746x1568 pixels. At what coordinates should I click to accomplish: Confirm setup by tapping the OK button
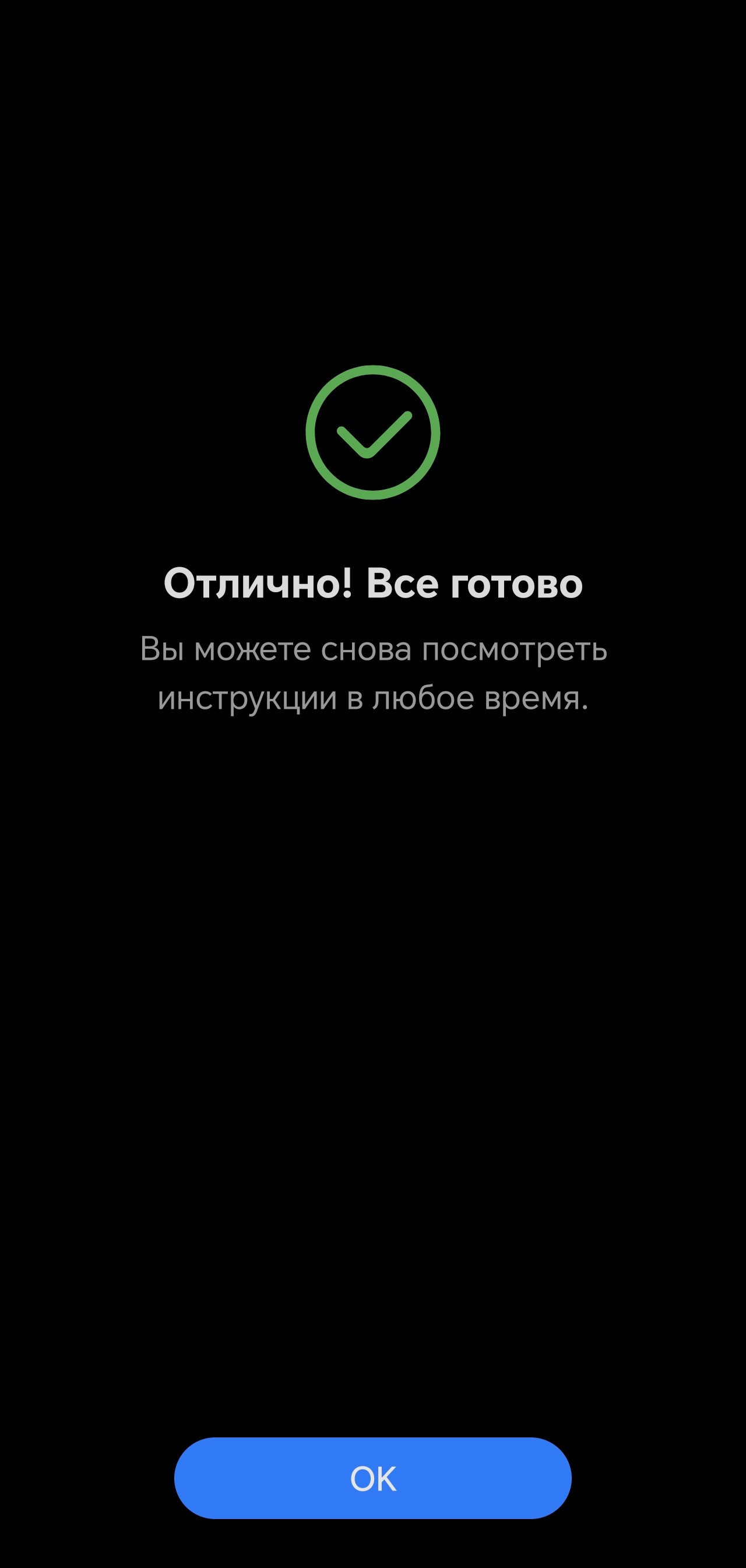[372, 1478]
